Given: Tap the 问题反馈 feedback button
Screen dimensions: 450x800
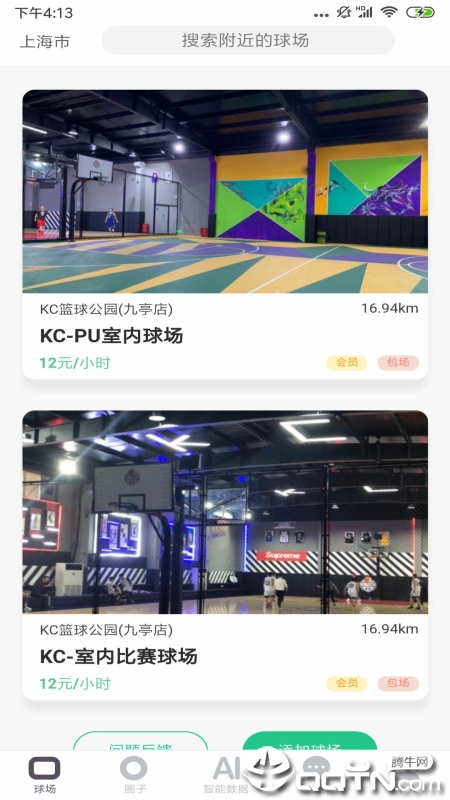Looking at the screenshot, I should (x=140, y=741).
